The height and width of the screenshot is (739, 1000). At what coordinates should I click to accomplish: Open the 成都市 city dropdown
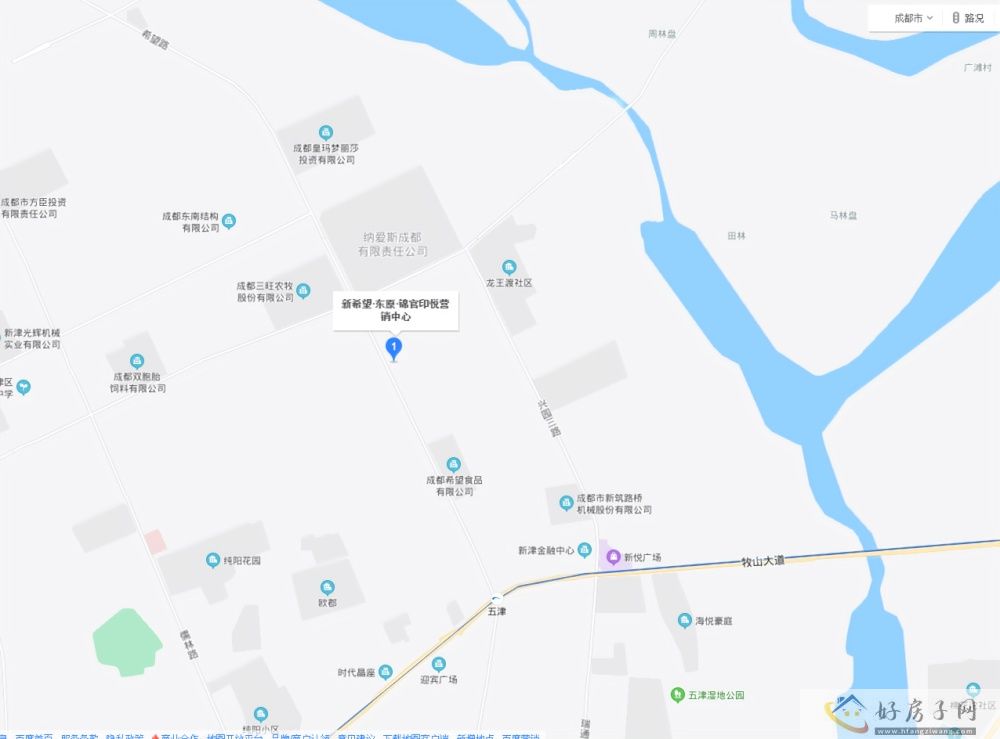point(913,18)
